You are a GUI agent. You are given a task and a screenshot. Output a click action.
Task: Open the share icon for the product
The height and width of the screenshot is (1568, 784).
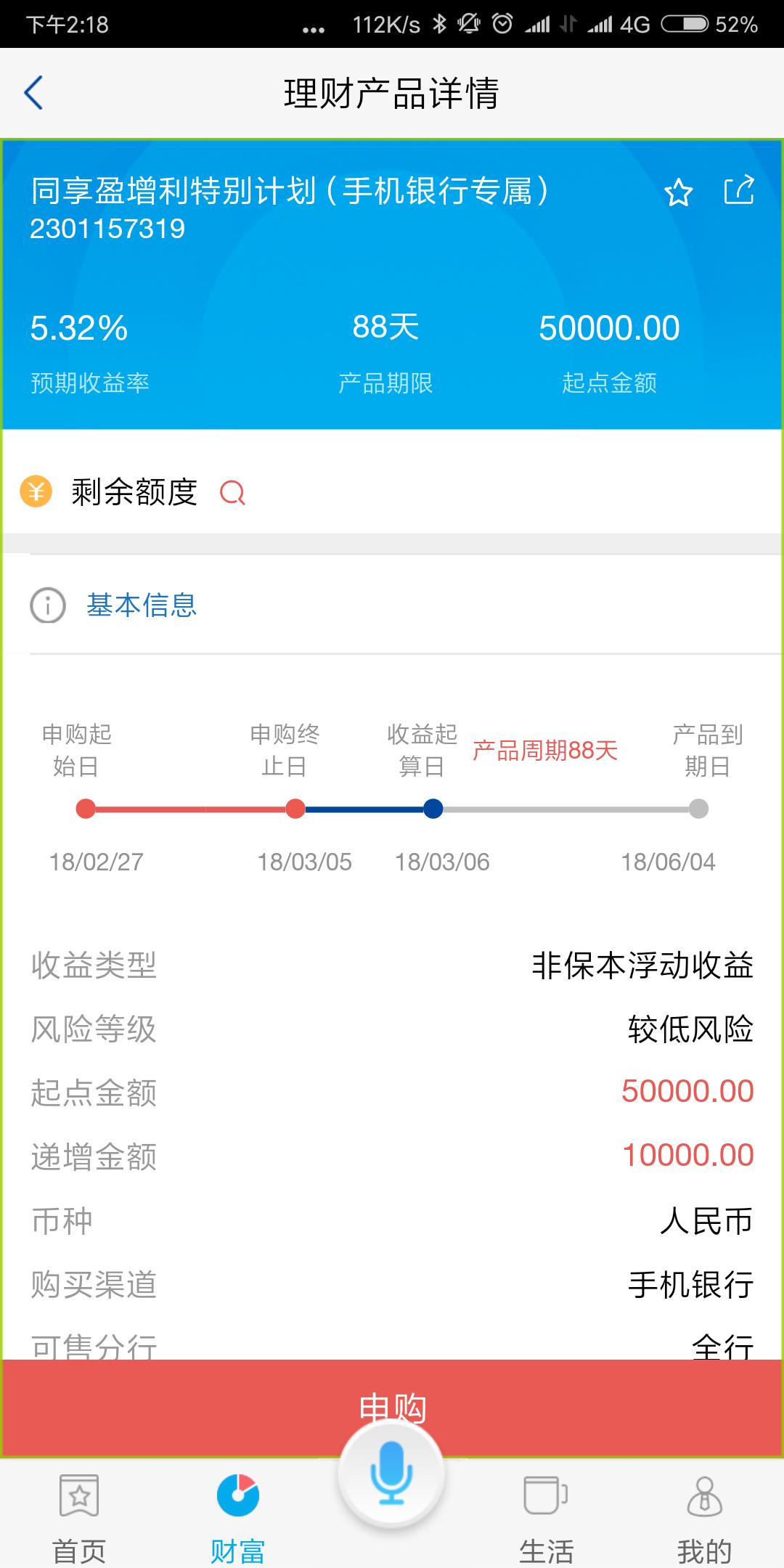[739, 191]
